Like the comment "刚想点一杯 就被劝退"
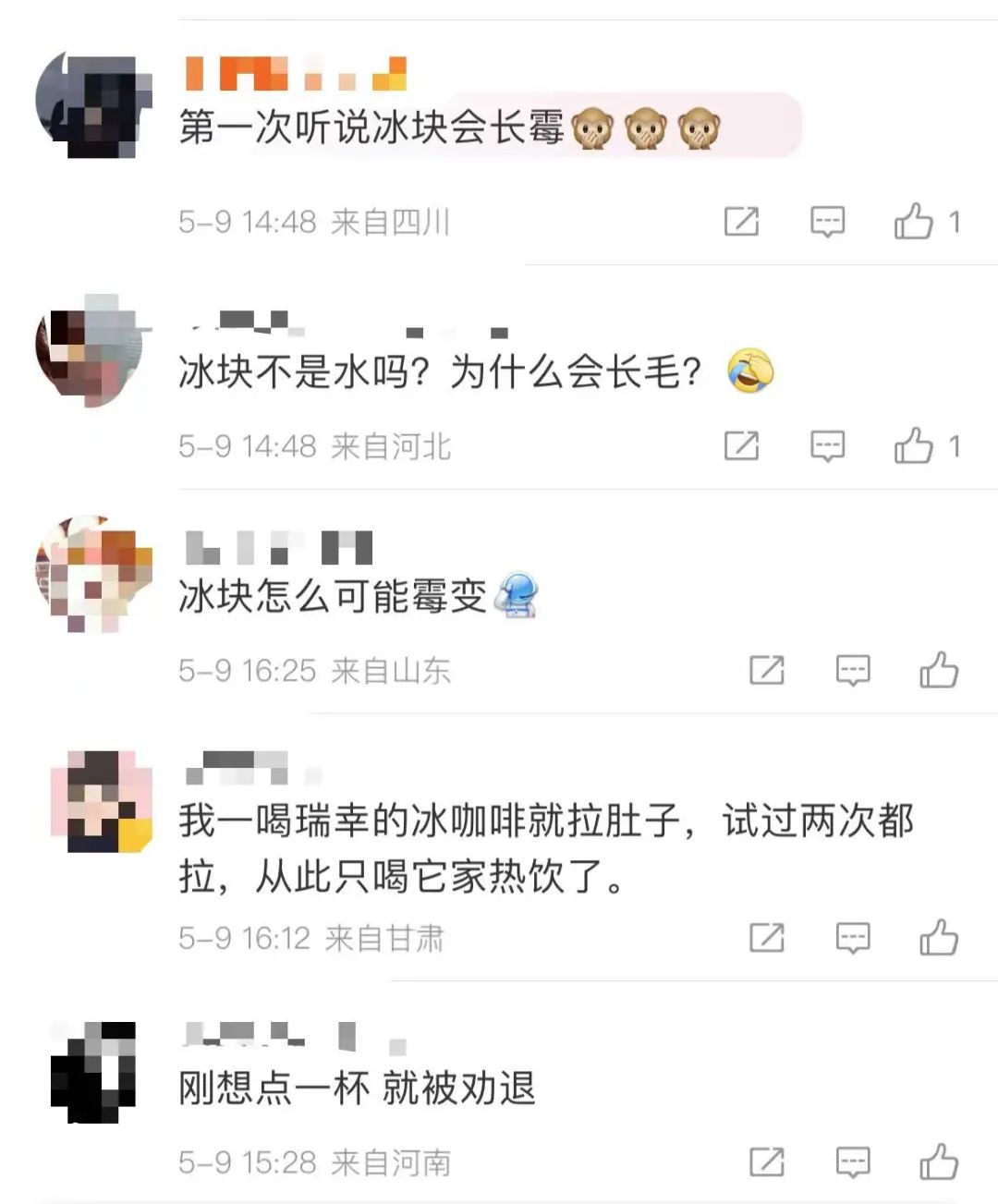The width and height of the screenshot is (998, 1204). [939, 1162]
